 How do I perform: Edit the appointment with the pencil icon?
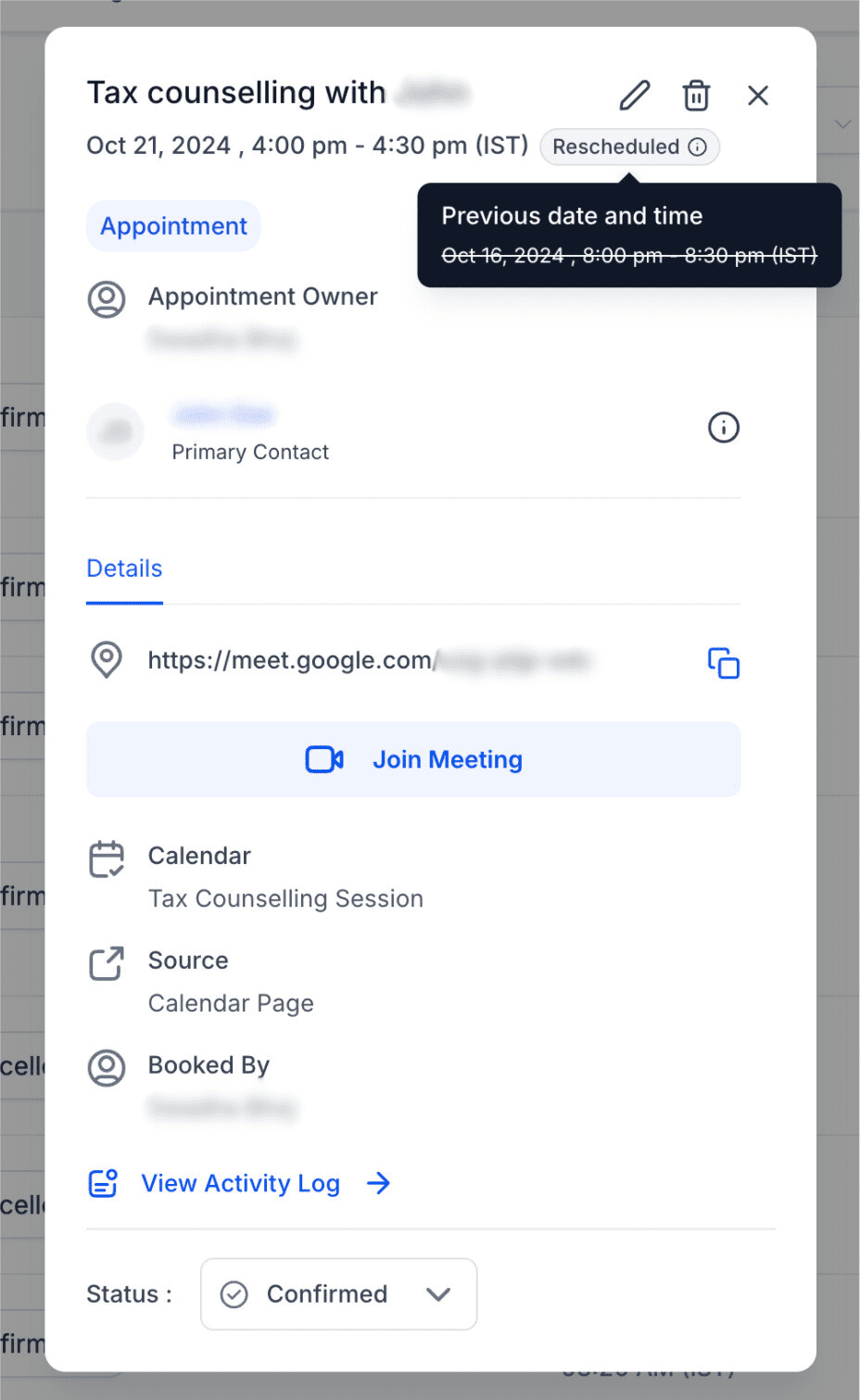point(635,95)
